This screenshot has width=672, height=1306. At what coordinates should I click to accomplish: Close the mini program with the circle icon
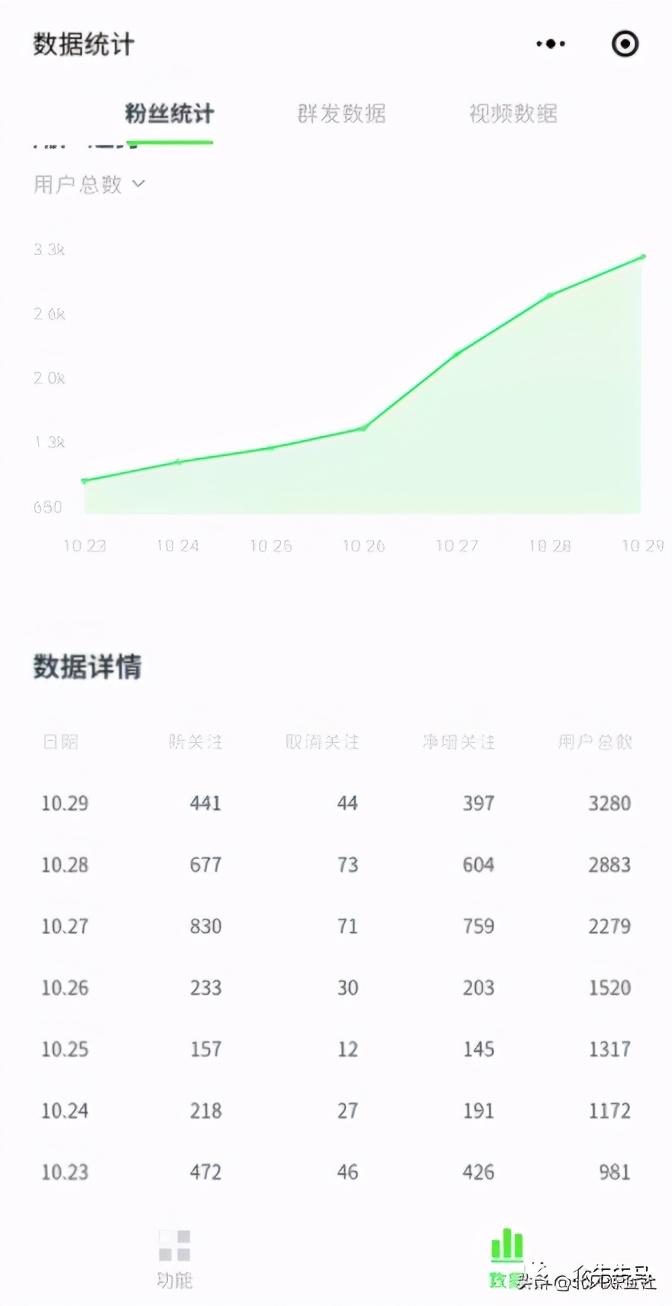[625, 44]
